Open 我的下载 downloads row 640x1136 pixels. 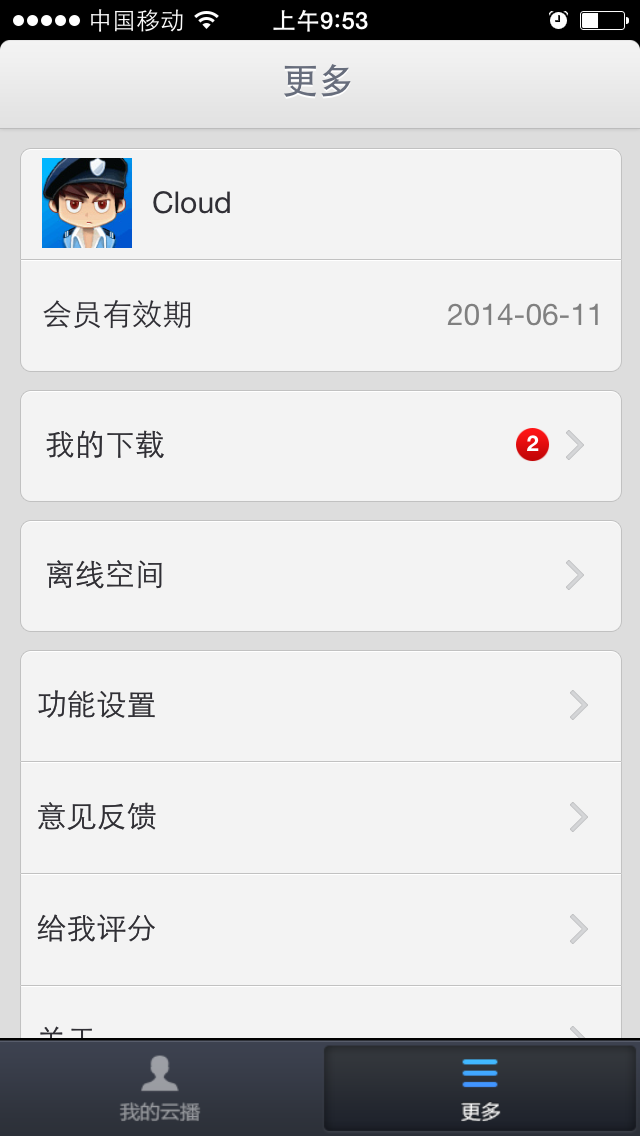pos(320,446)
